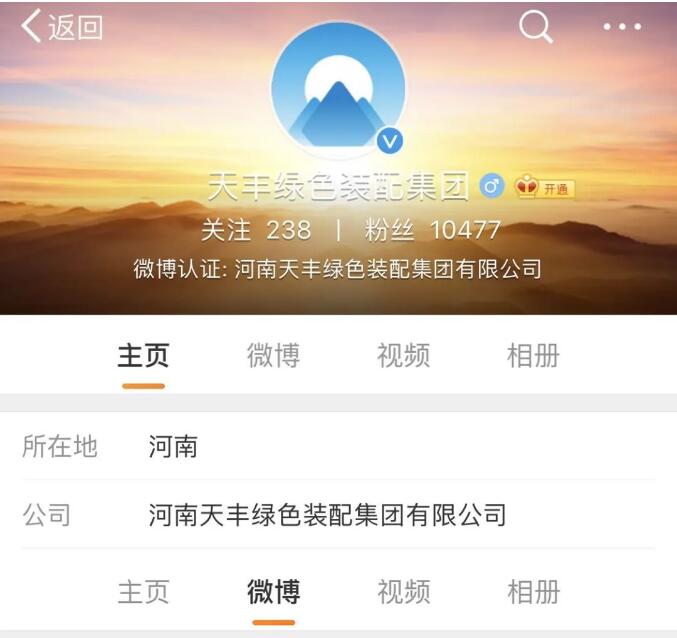
Task: Open 相册 tab in the lower tab row
Action: click(x=533, y=592)
